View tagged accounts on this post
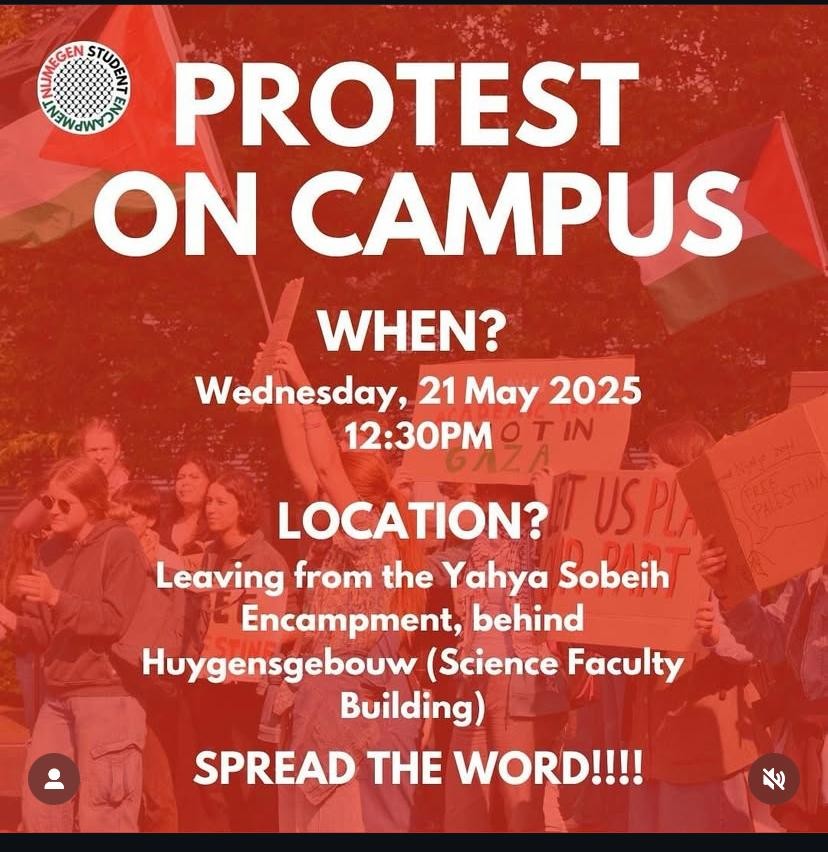The height and width of the screenshot is (852, 828). [54, 779]
